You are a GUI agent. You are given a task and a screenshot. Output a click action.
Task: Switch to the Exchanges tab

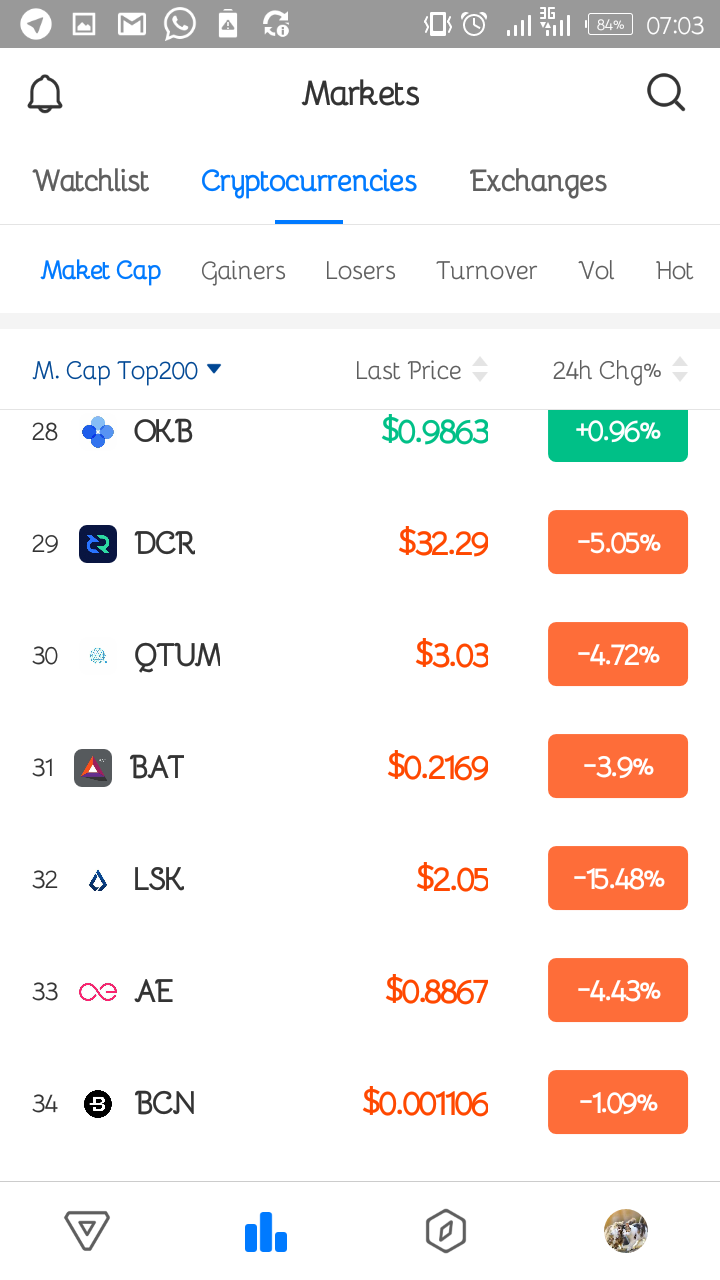click(538, 181)
